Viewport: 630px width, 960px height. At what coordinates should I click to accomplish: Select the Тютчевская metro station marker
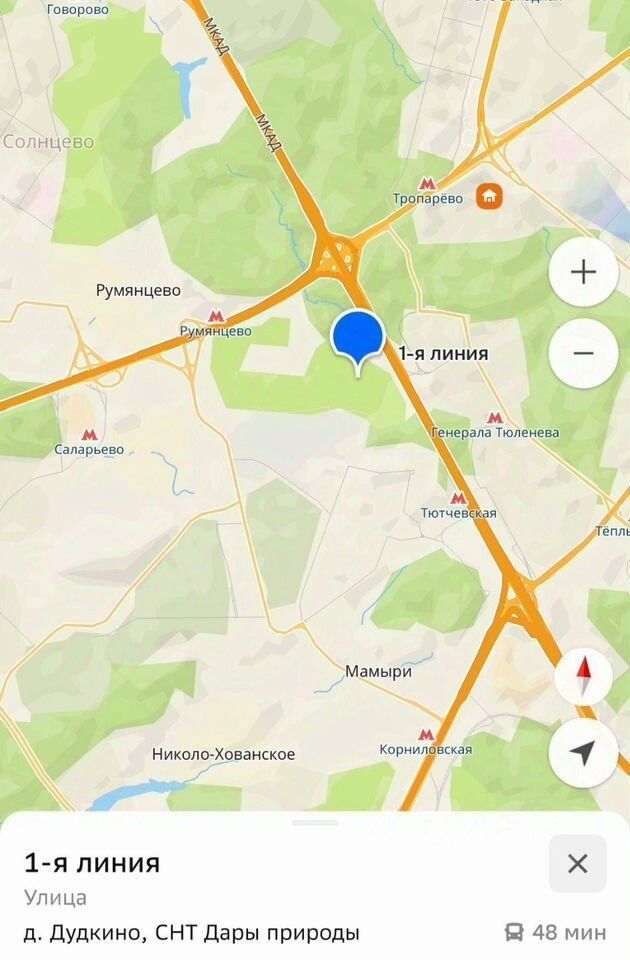pos(459,497)
